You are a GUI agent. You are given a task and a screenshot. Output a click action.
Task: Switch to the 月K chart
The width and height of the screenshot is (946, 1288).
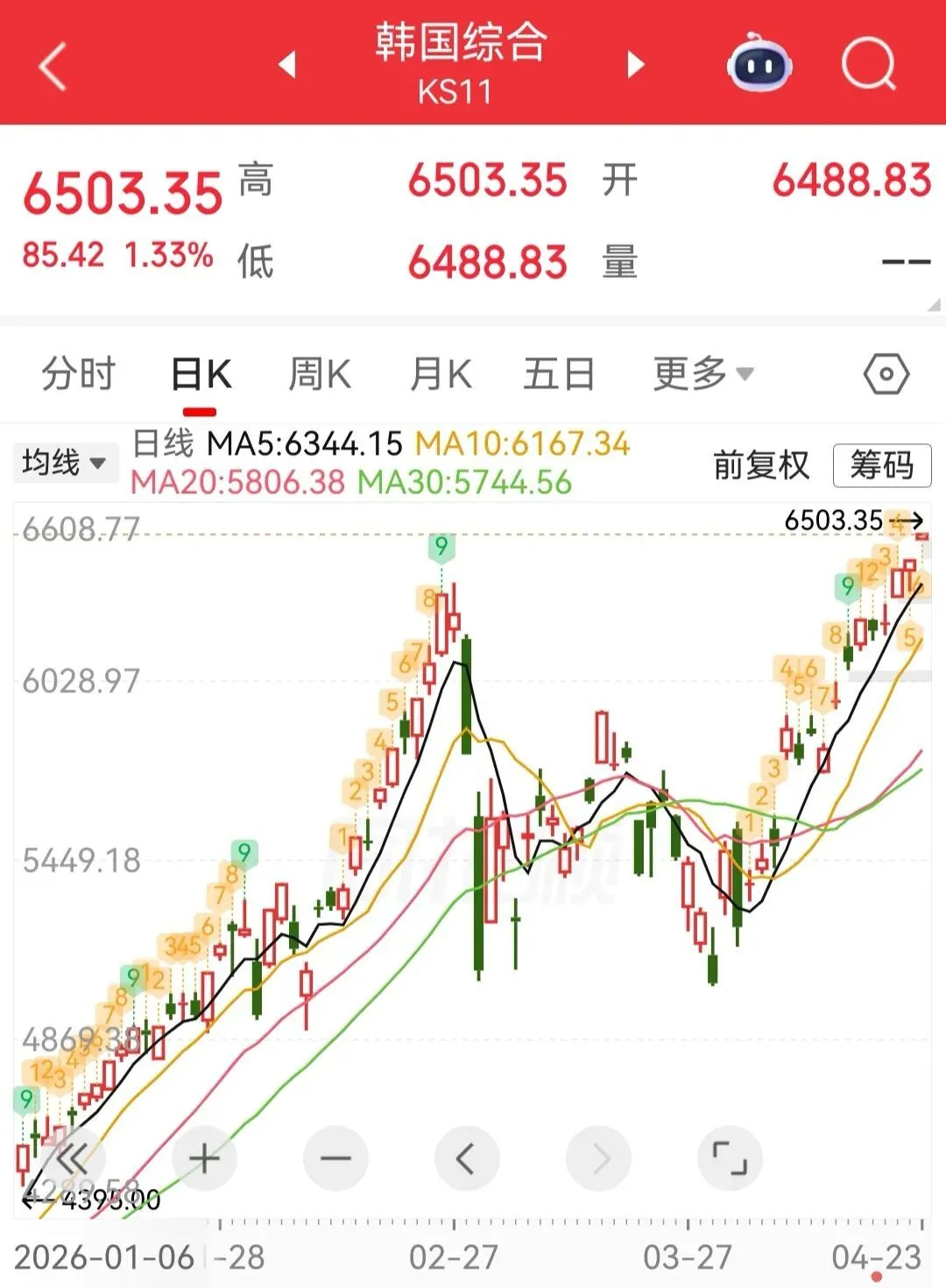coord(441,374)
